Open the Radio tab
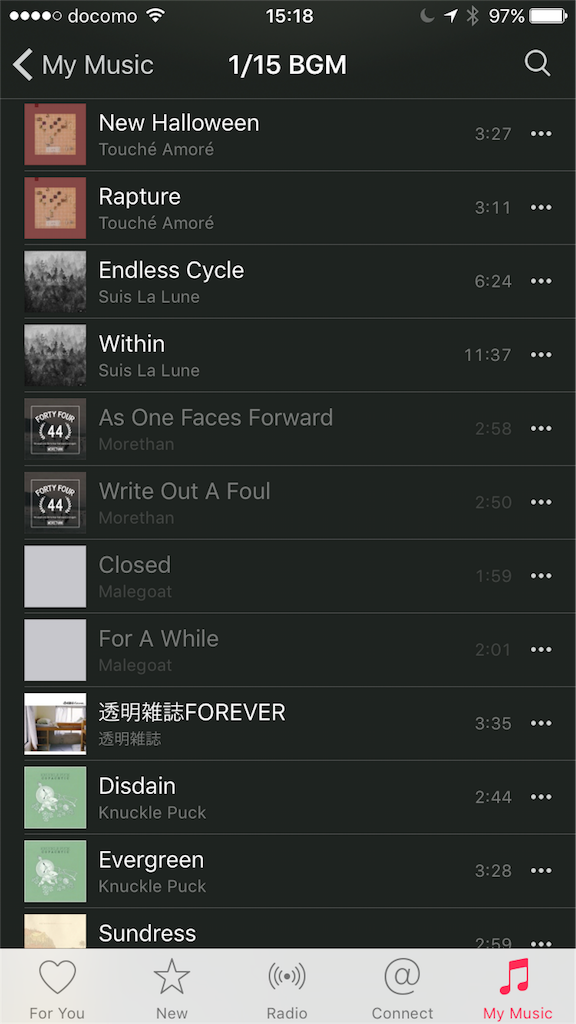576x1024 pixels. click(287, 987)
